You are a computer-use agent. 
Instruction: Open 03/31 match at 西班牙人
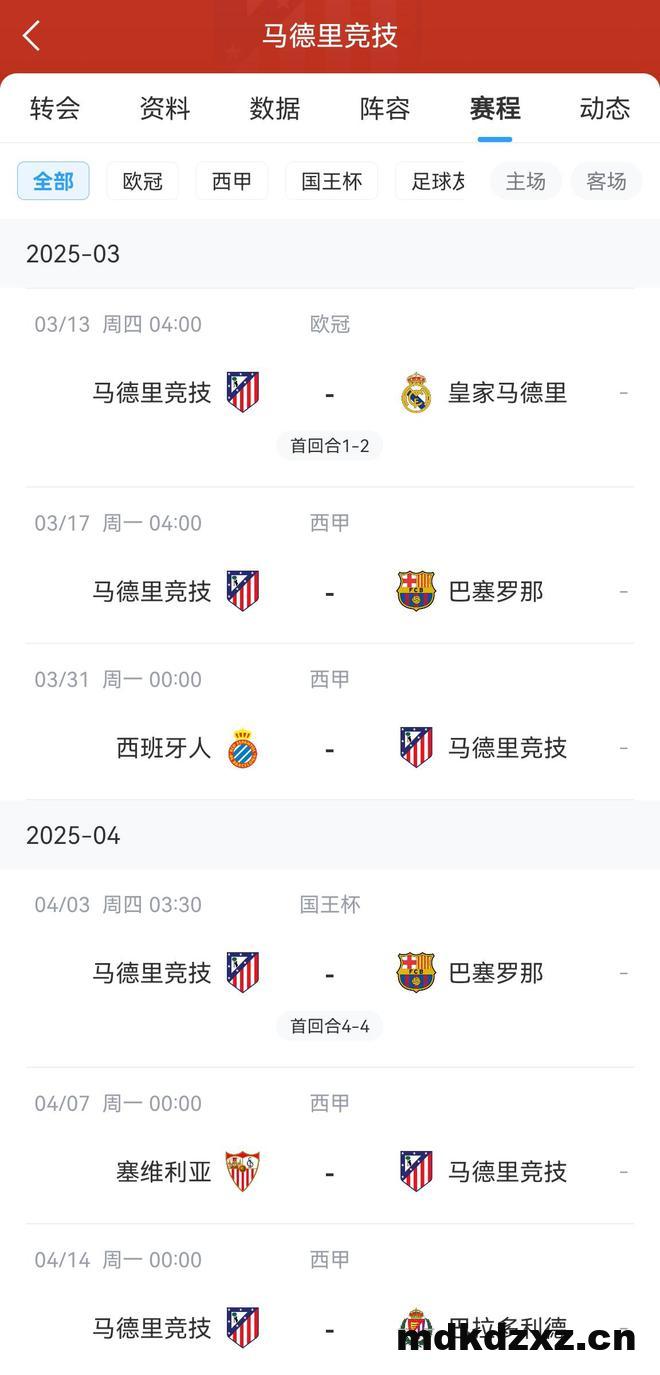click(x=330, y=722)
